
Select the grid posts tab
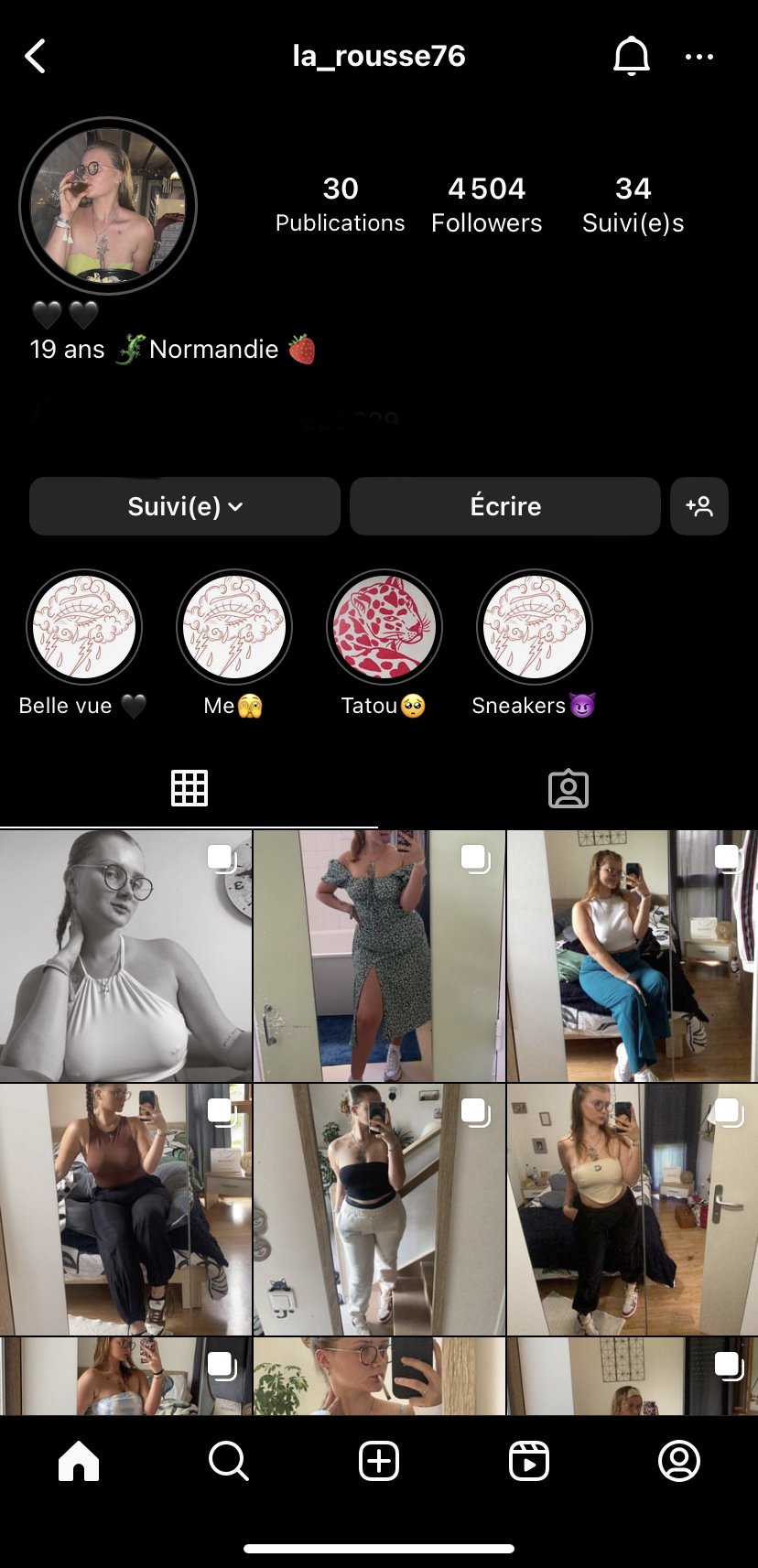(189, 788)
